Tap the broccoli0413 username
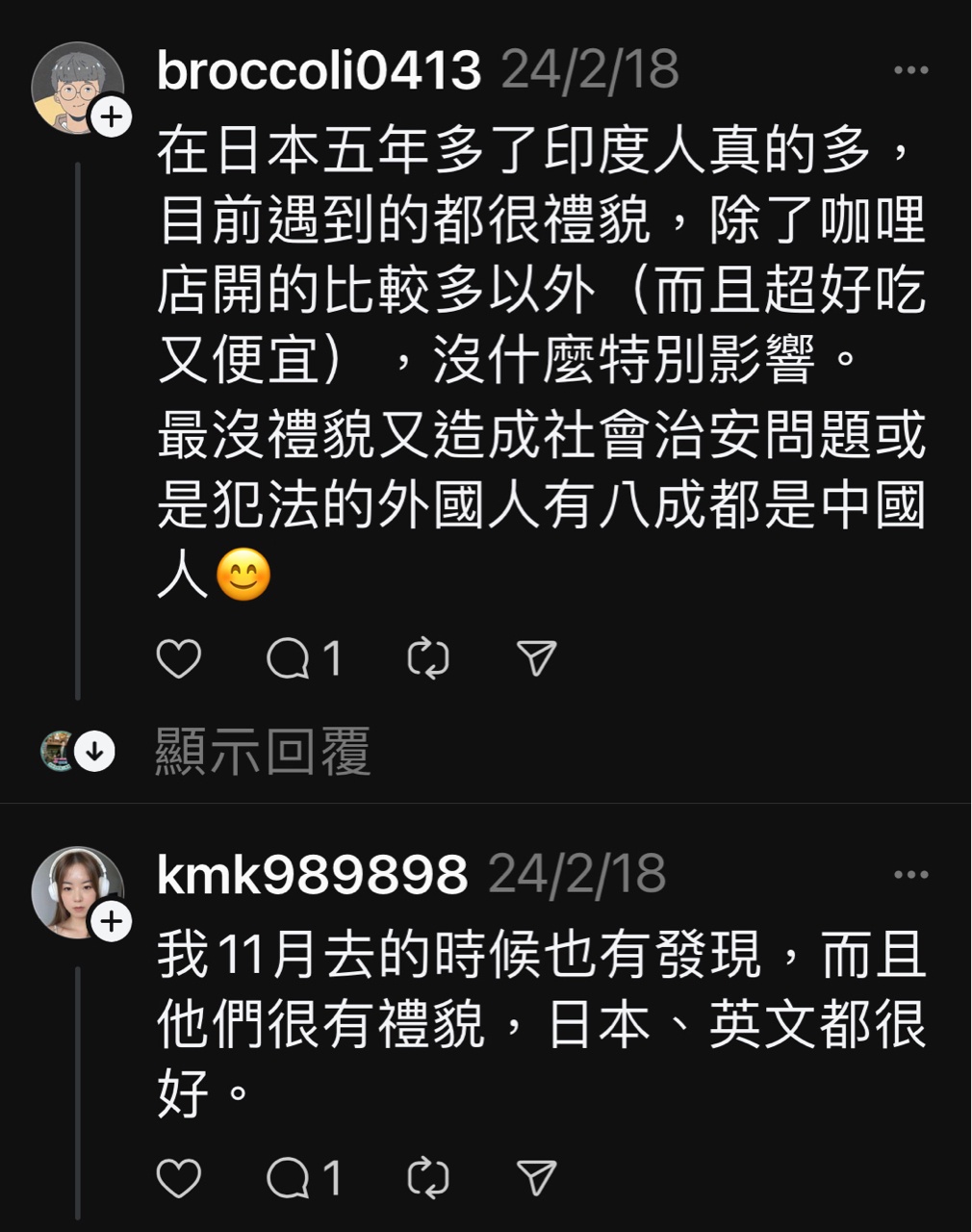The height and width of the screenshot is (1232, 972). pyautogui.click(x=319, y=70)
